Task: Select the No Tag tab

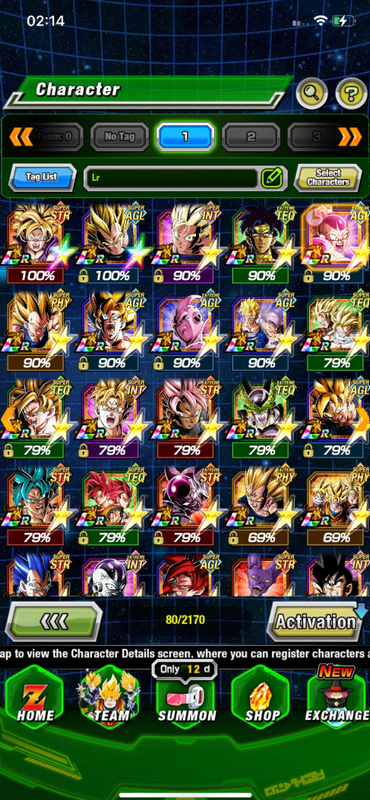Action: coord(119,137)
